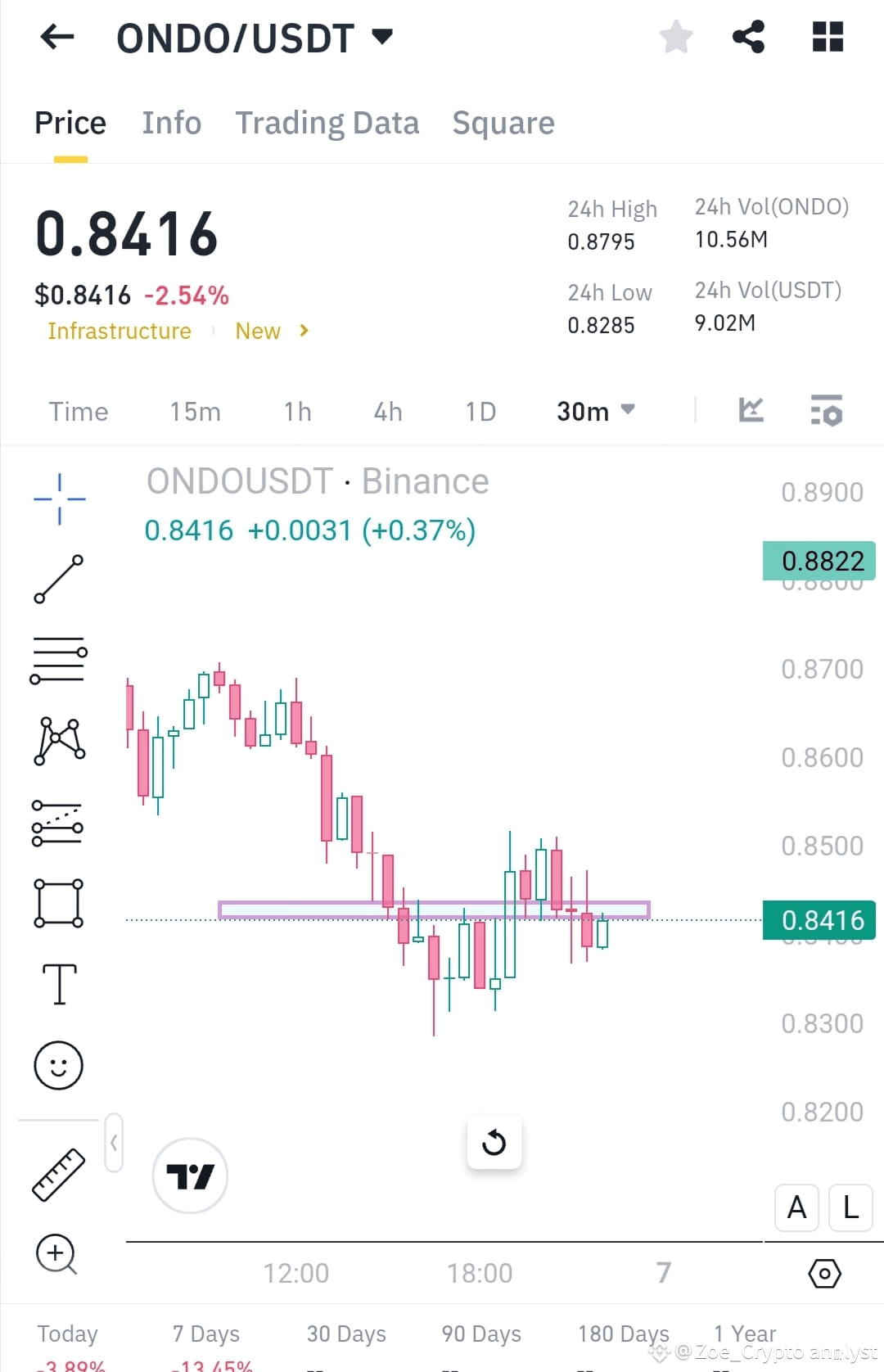884x1372 pixels.
Task: Select the 1D chart interval
Action: pos(480,412)
